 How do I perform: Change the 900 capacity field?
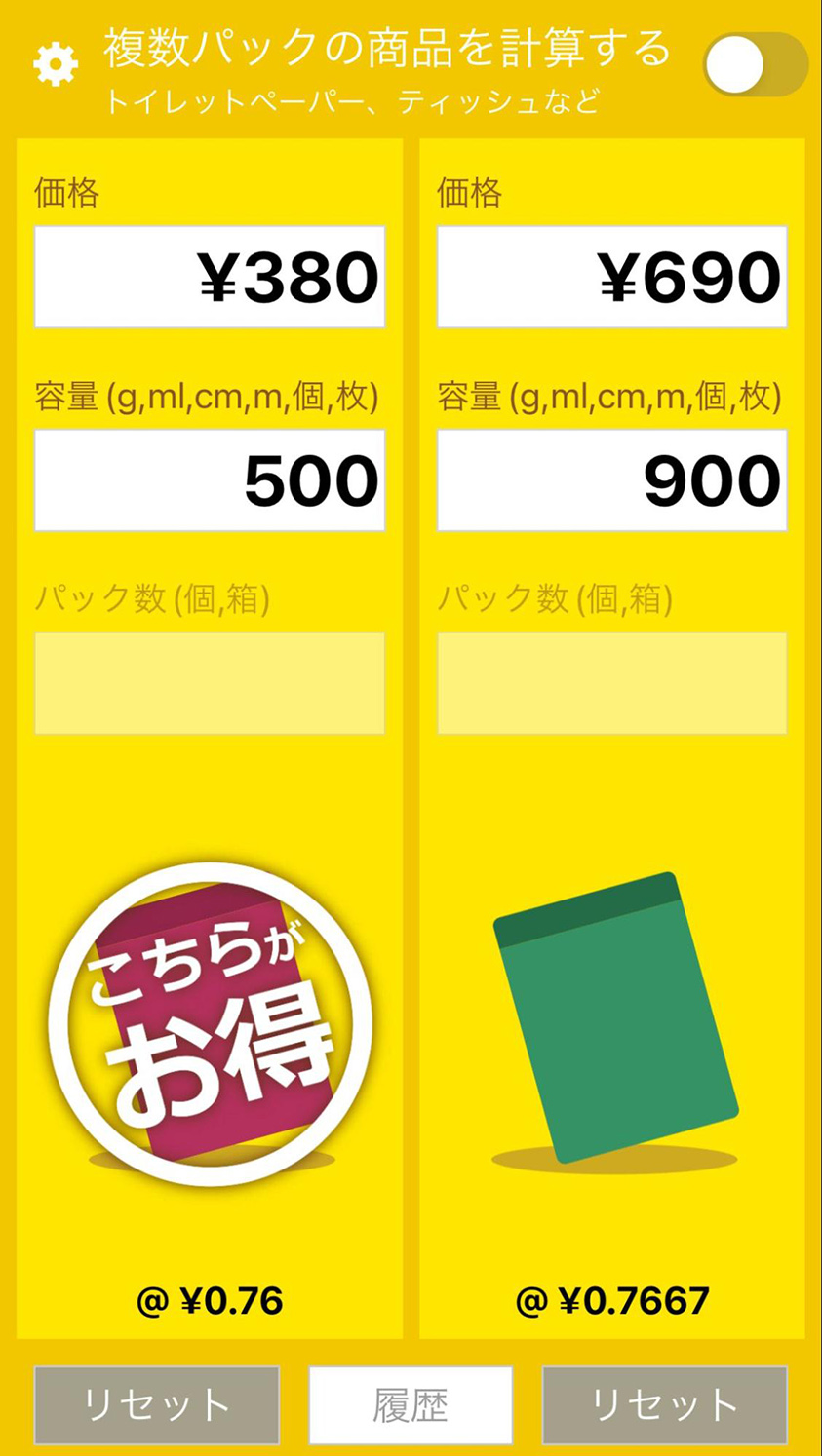611,480
